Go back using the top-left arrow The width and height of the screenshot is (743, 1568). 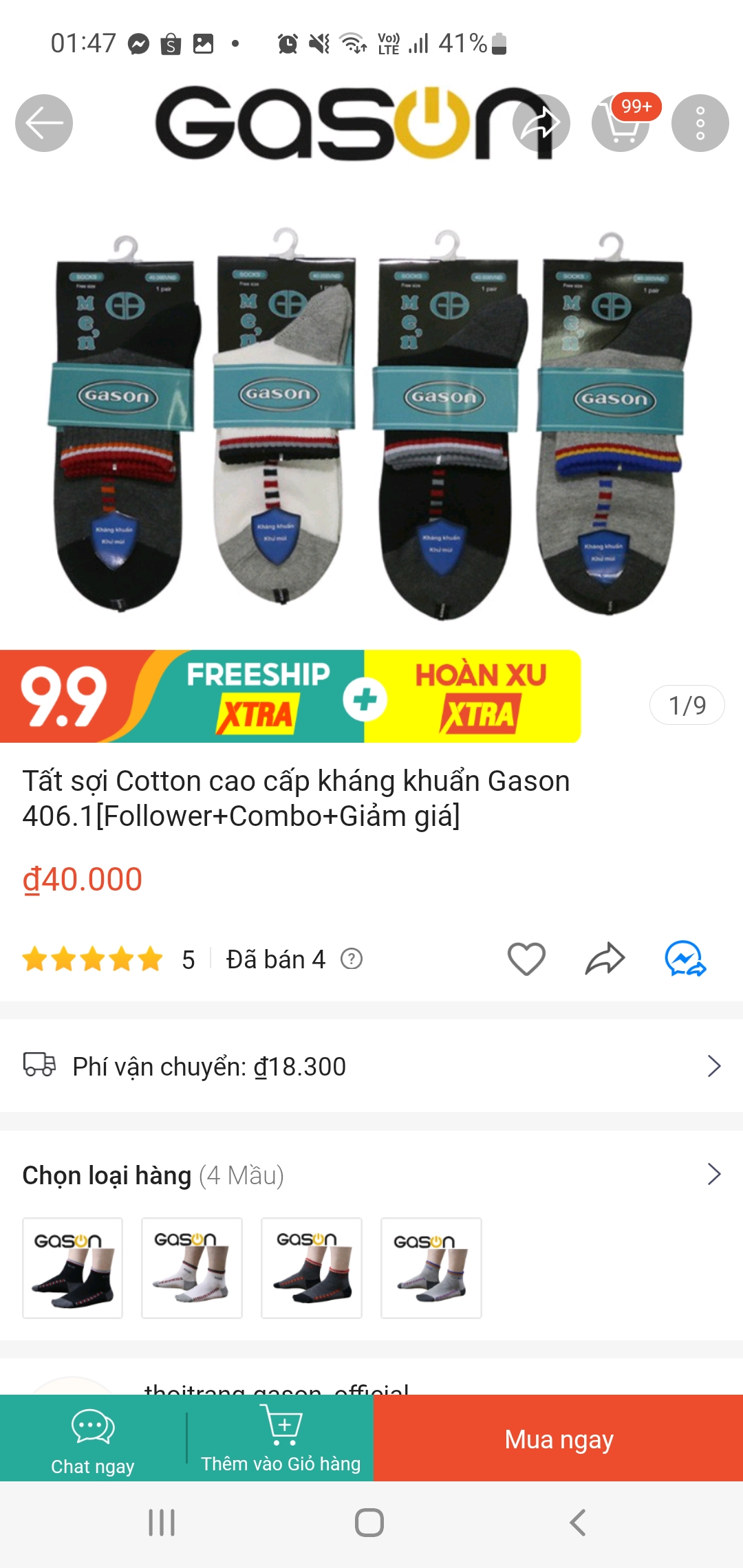(x=44, y=123)
